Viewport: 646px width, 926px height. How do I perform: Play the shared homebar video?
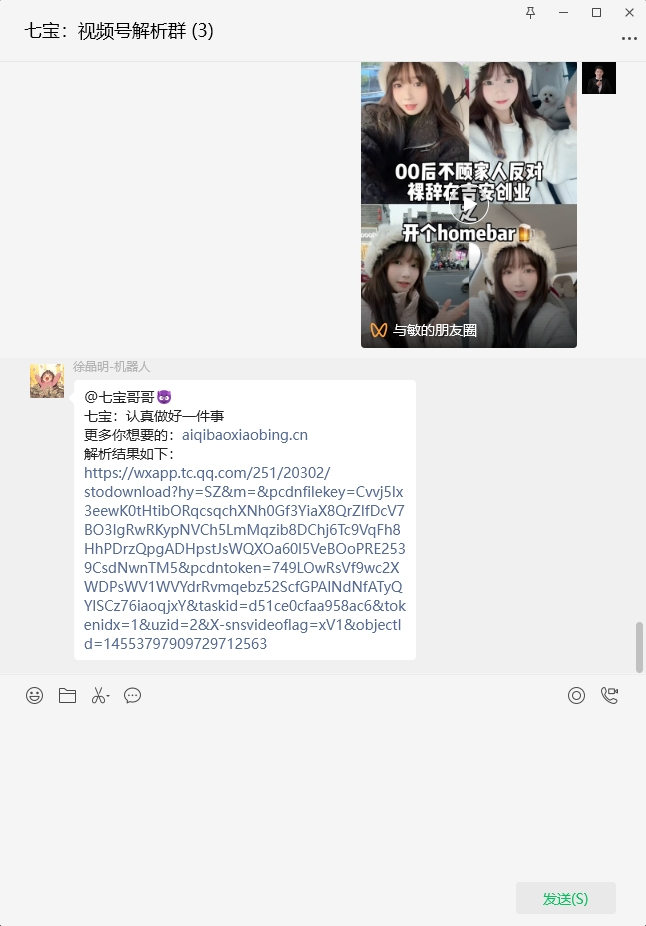[468, 205]
